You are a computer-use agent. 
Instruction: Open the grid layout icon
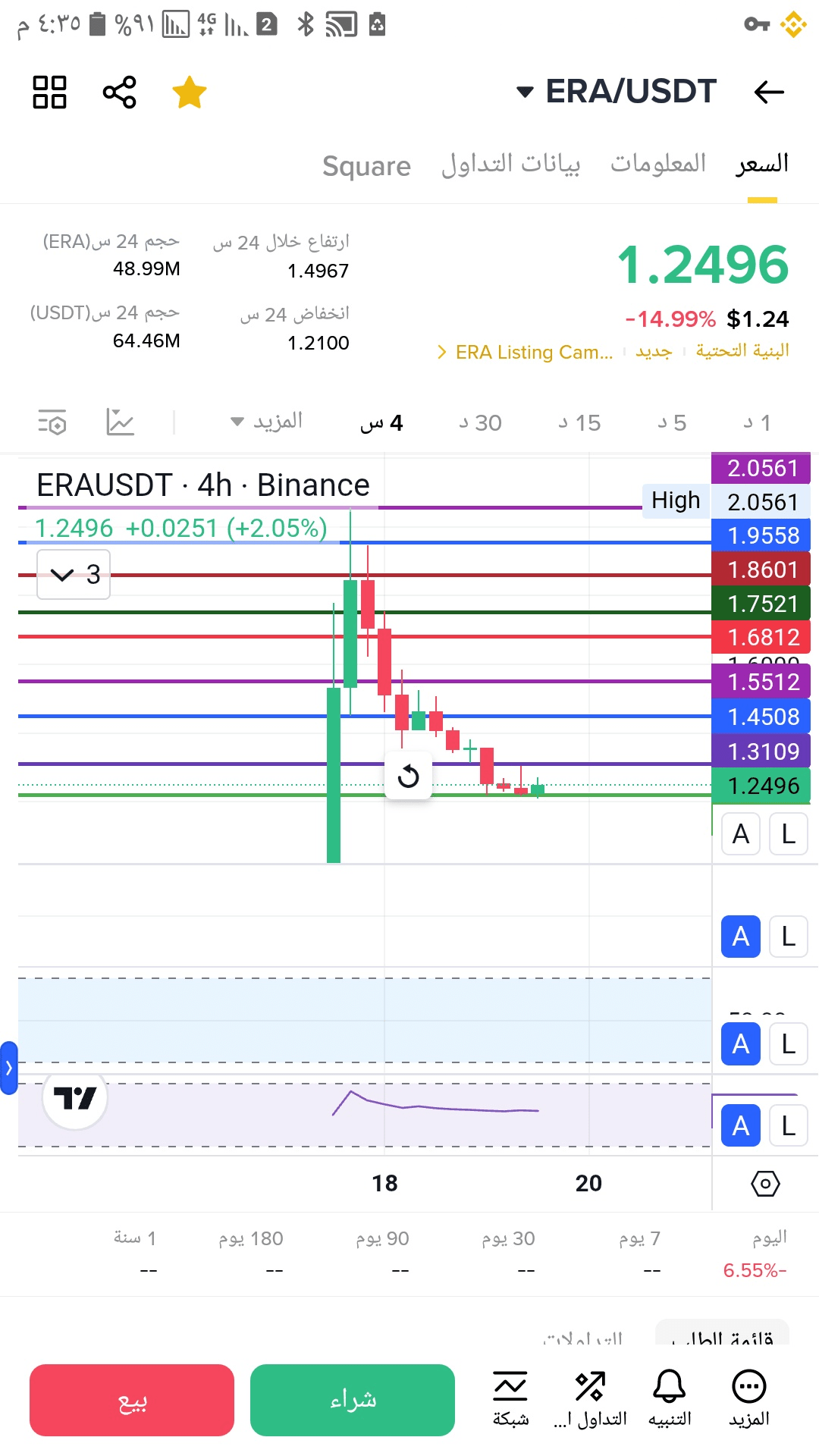point(49,93)
